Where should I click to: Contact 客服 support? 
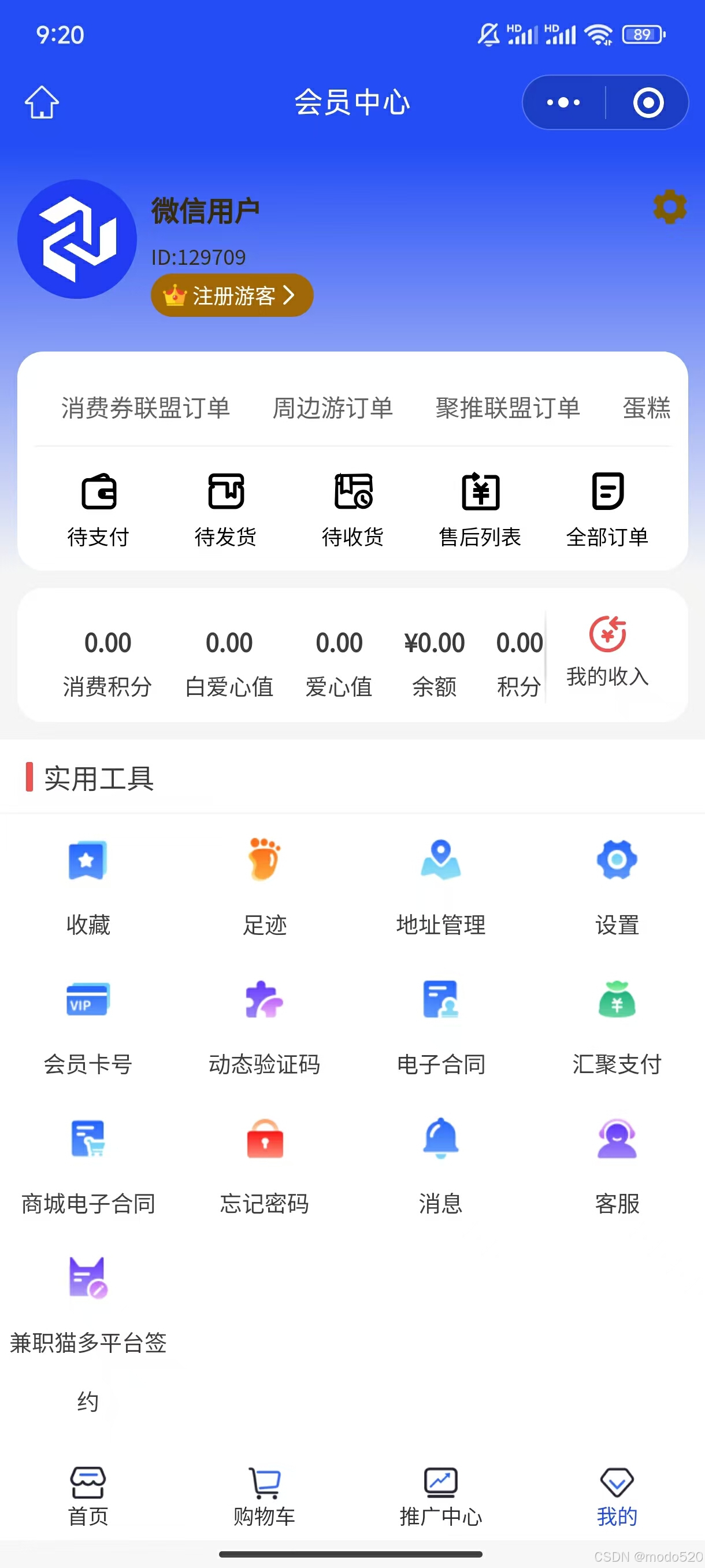617,1164
